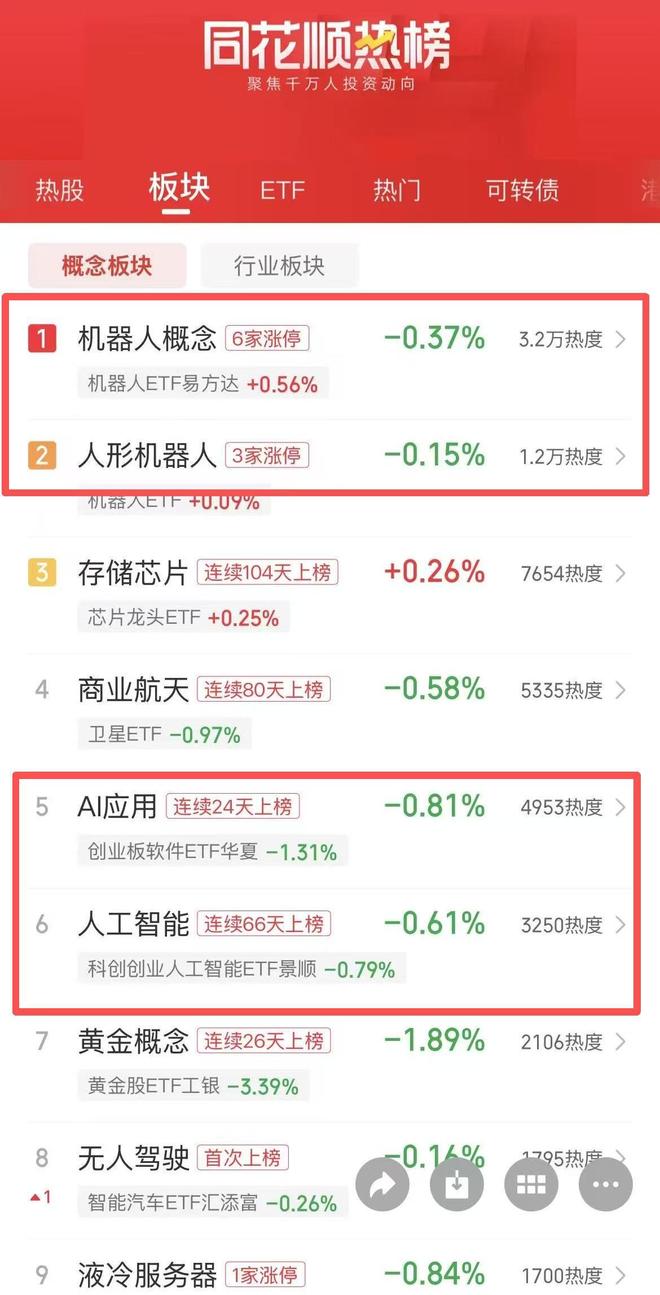
Task: Select the 行业板块 segment
Action: tap(279, 265)
